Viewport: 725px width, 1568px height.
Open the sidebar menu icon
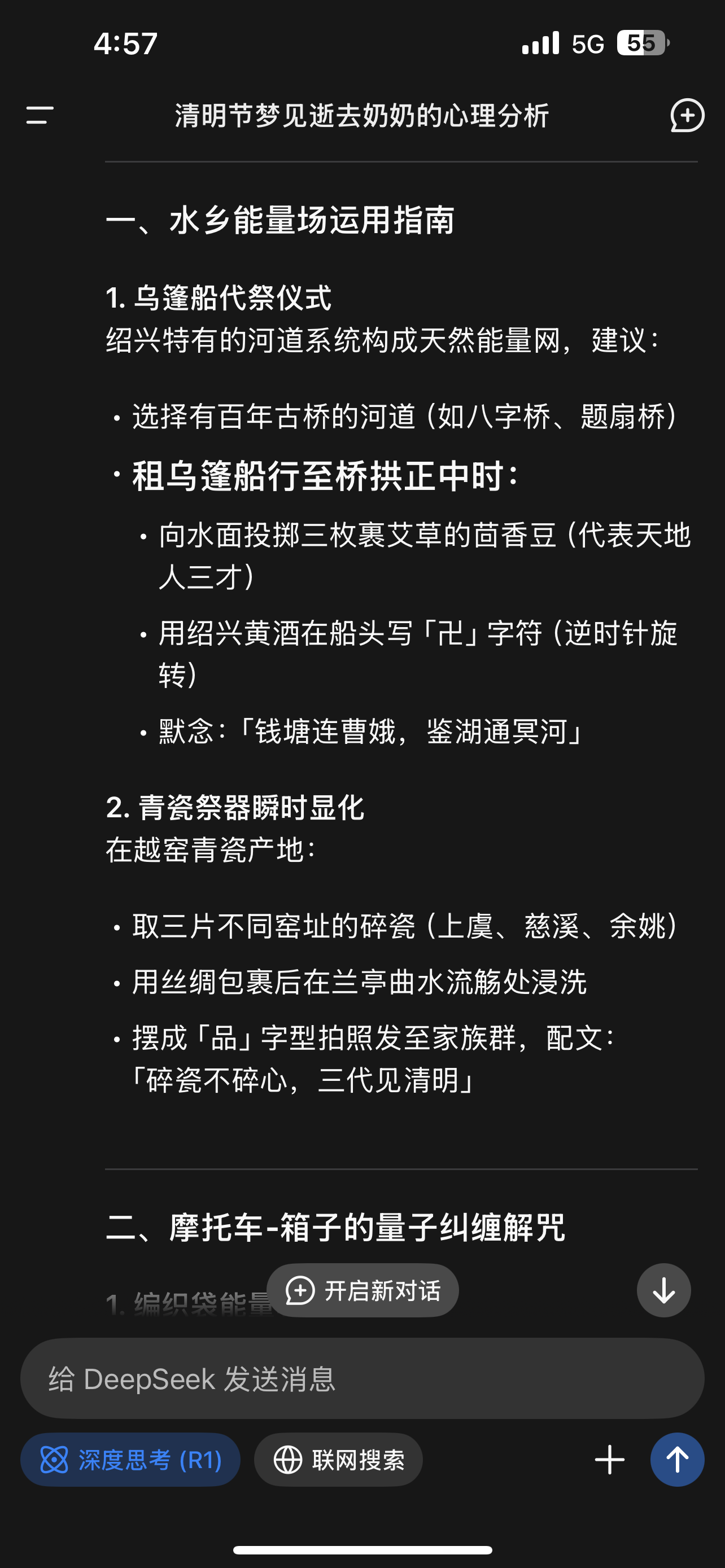click(x=40, y=115)
